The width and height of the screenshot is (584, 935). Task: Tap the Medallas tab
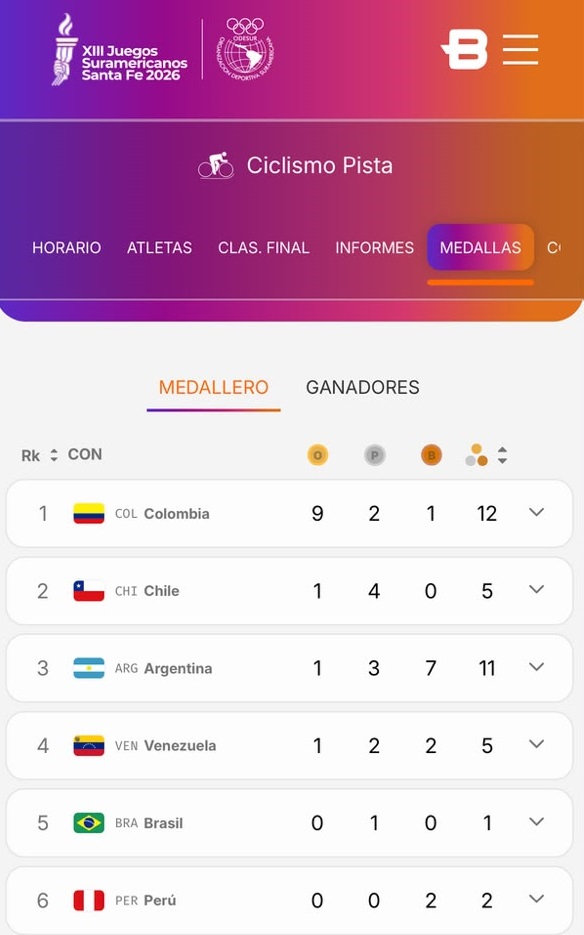[x=480, y=247]
